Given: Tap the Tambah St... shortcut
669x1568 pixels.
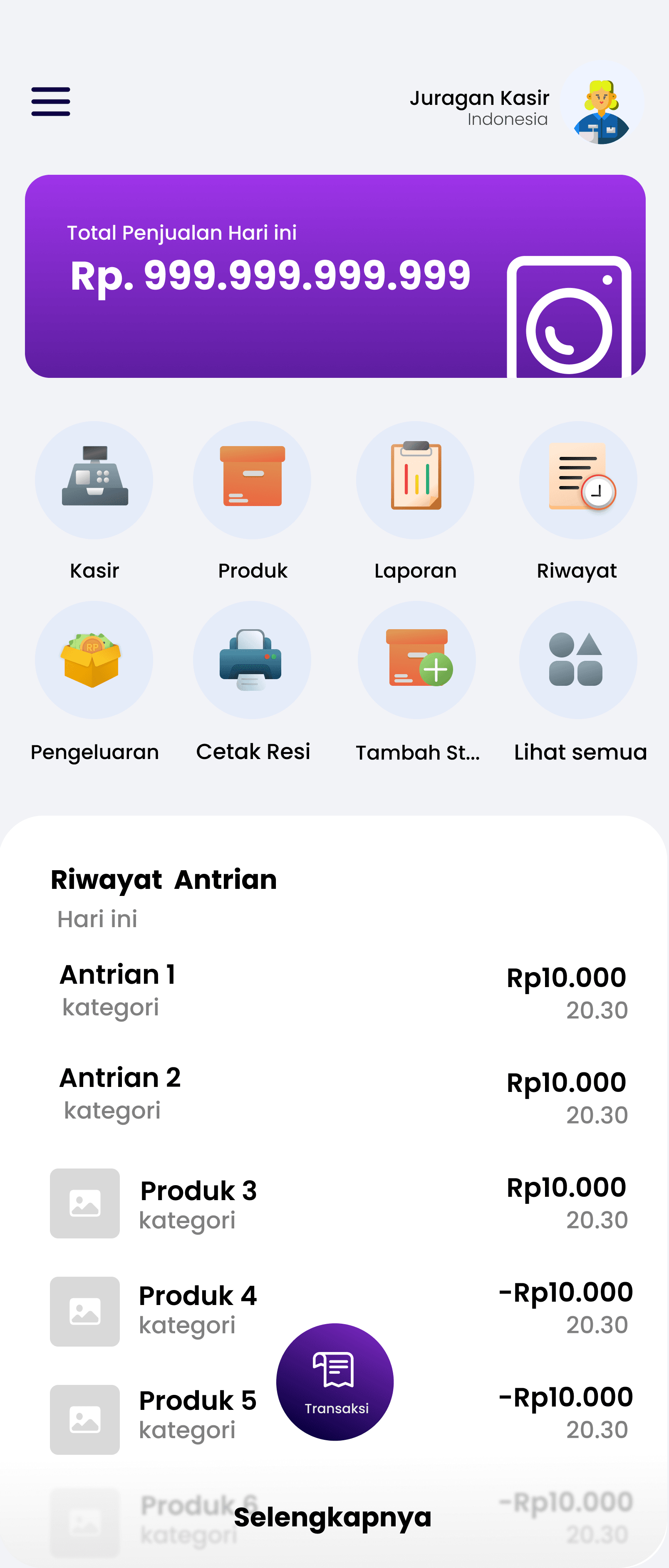Looking at the screenshot, I should [417, 660].
